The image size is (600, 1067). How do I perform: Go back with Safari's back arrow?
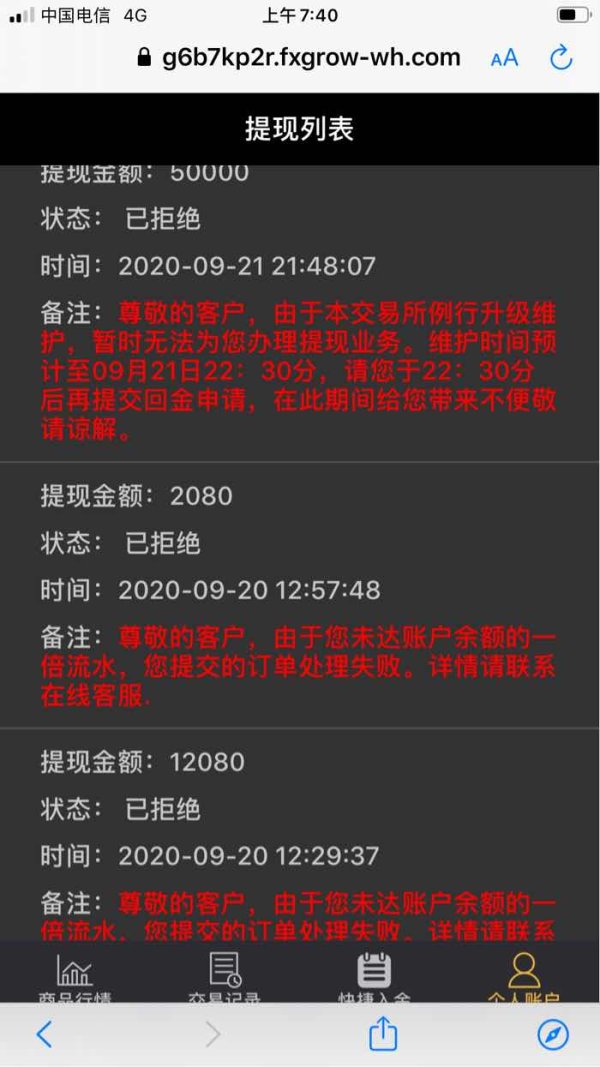click(44, 1034)
